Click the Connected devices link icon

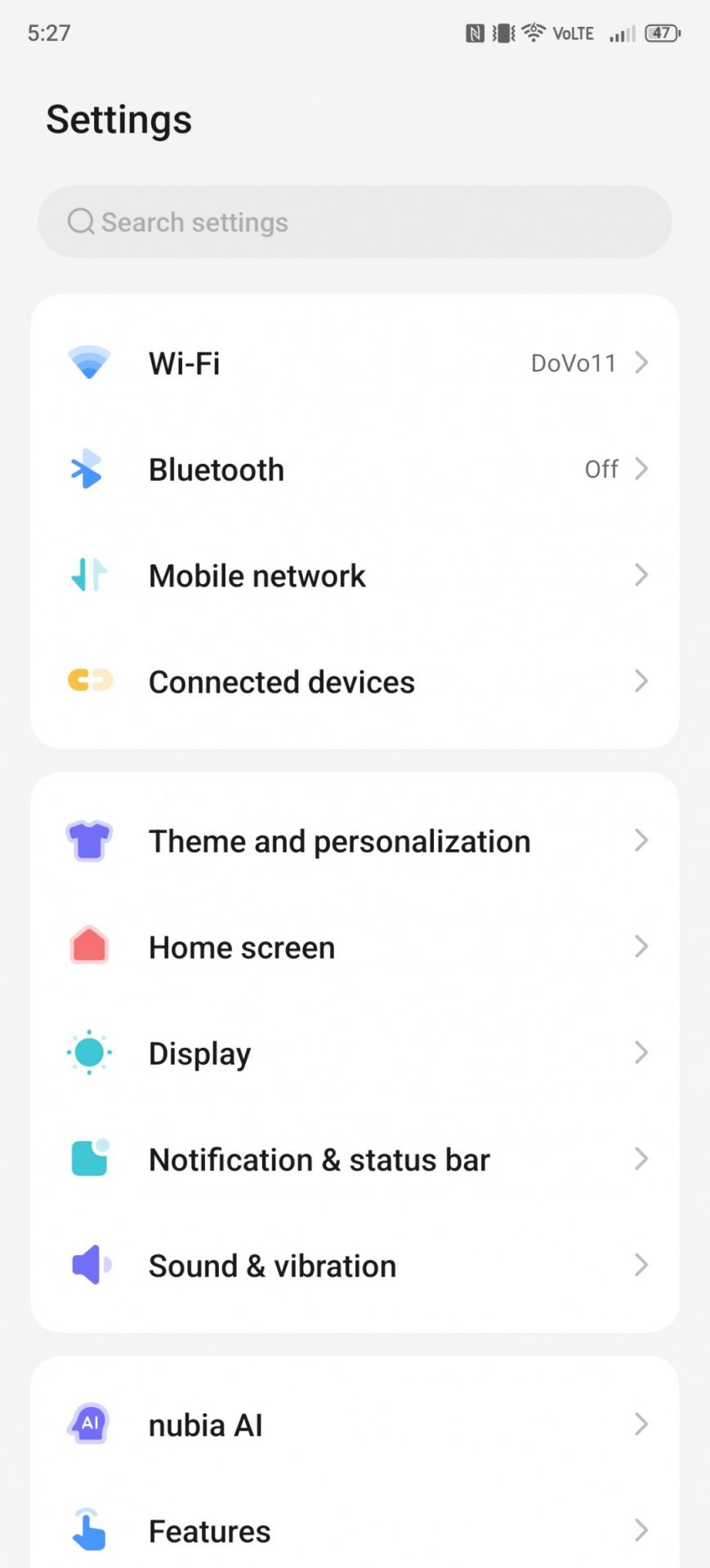pos(88,681)
